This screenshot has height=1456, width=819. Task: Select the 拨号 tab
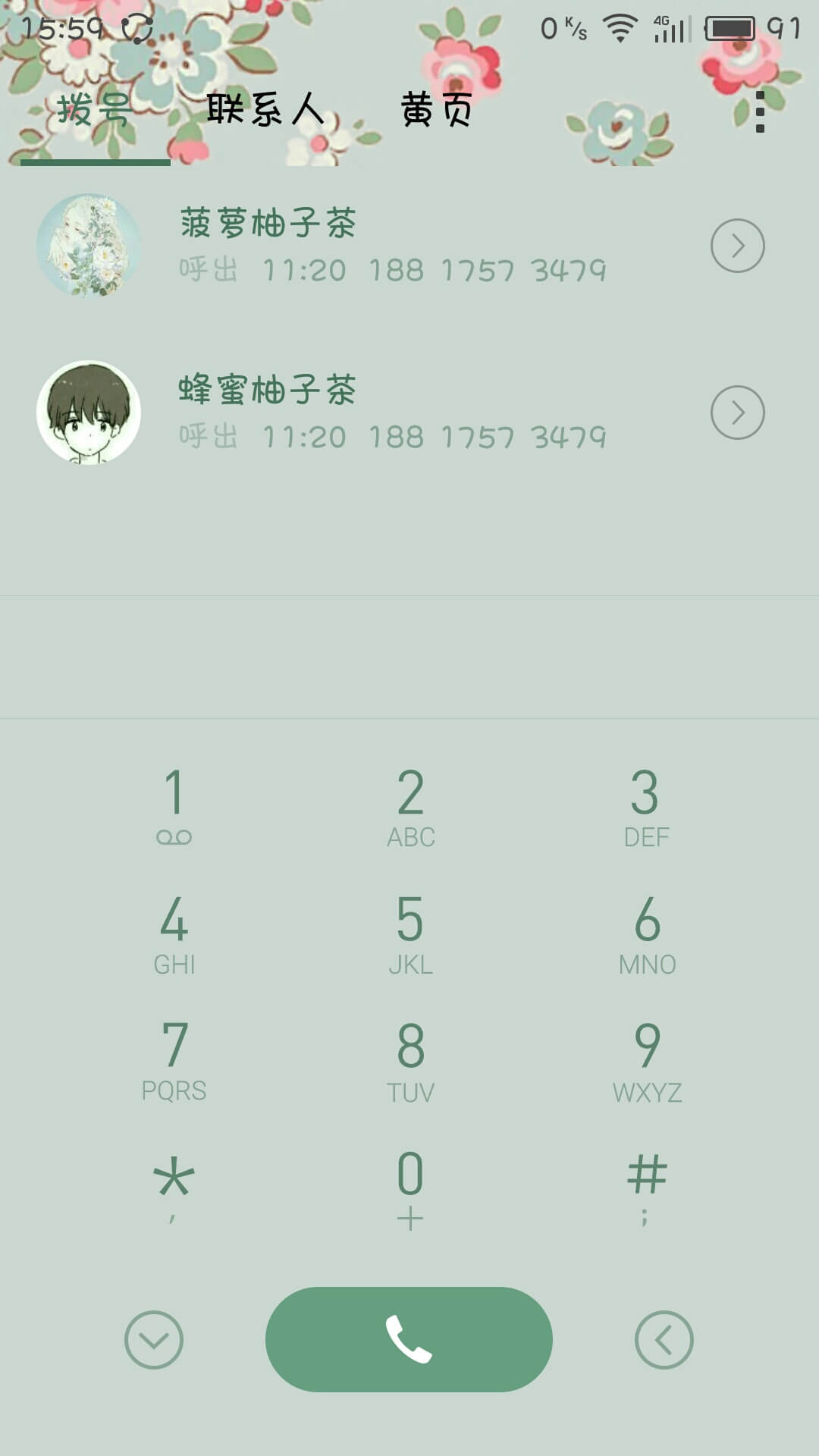point(95,110)
